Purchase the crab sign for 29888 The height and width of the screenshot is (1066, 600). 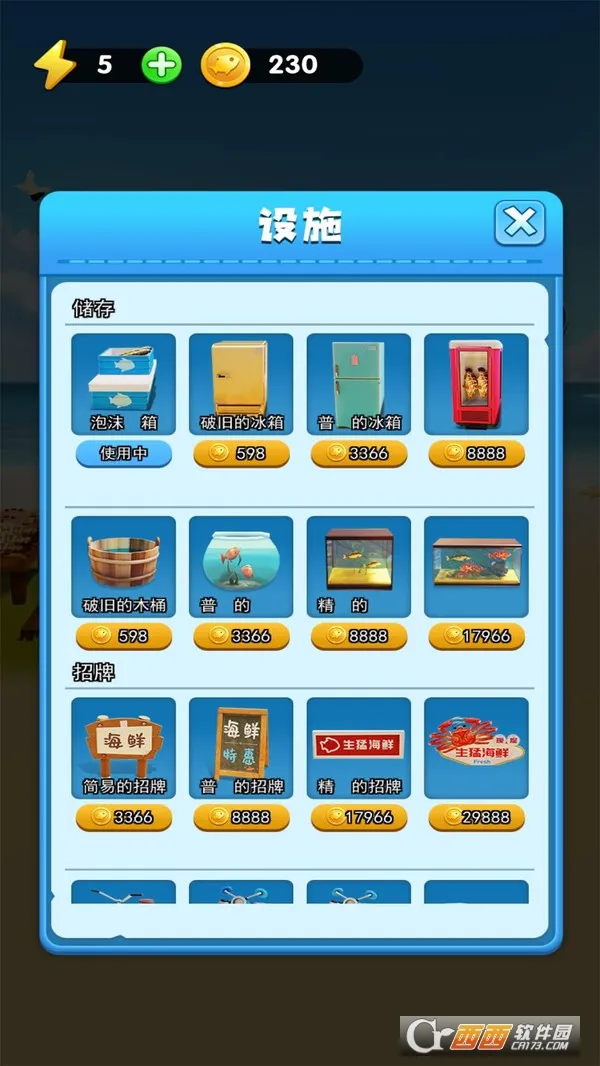(x=477, y=817)
